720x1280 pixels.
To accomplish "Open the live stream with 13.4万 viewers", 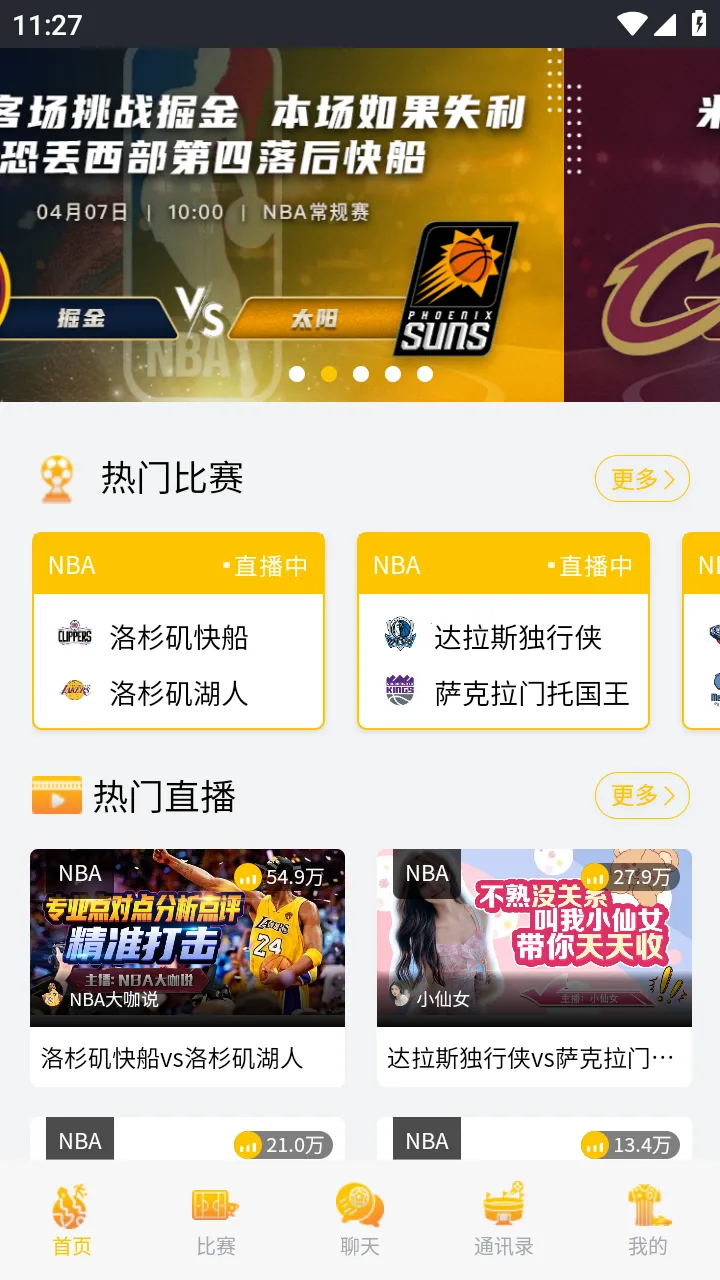I will click(x=534, y=1139).
